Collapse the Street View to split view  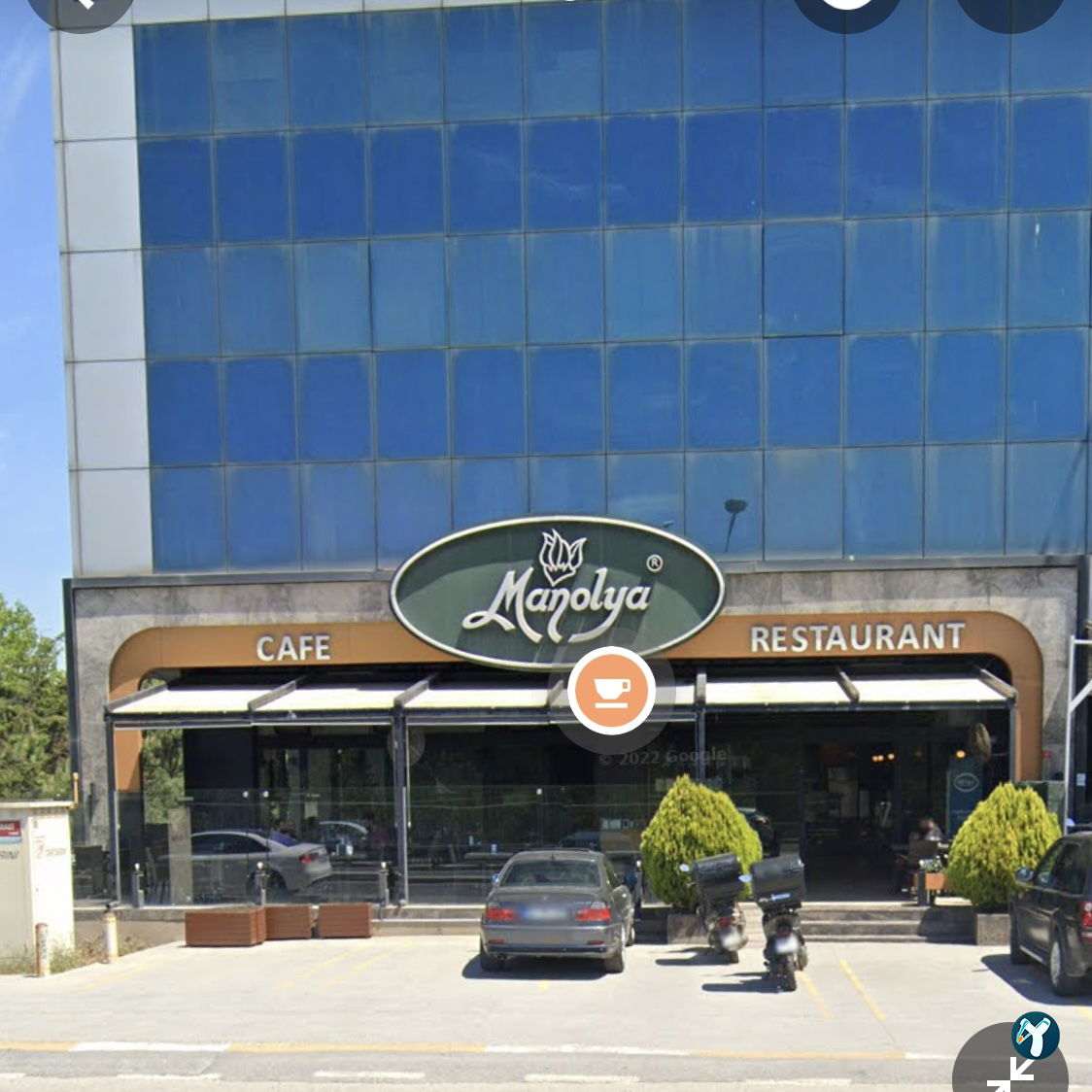click(x=1010, y=1069)
